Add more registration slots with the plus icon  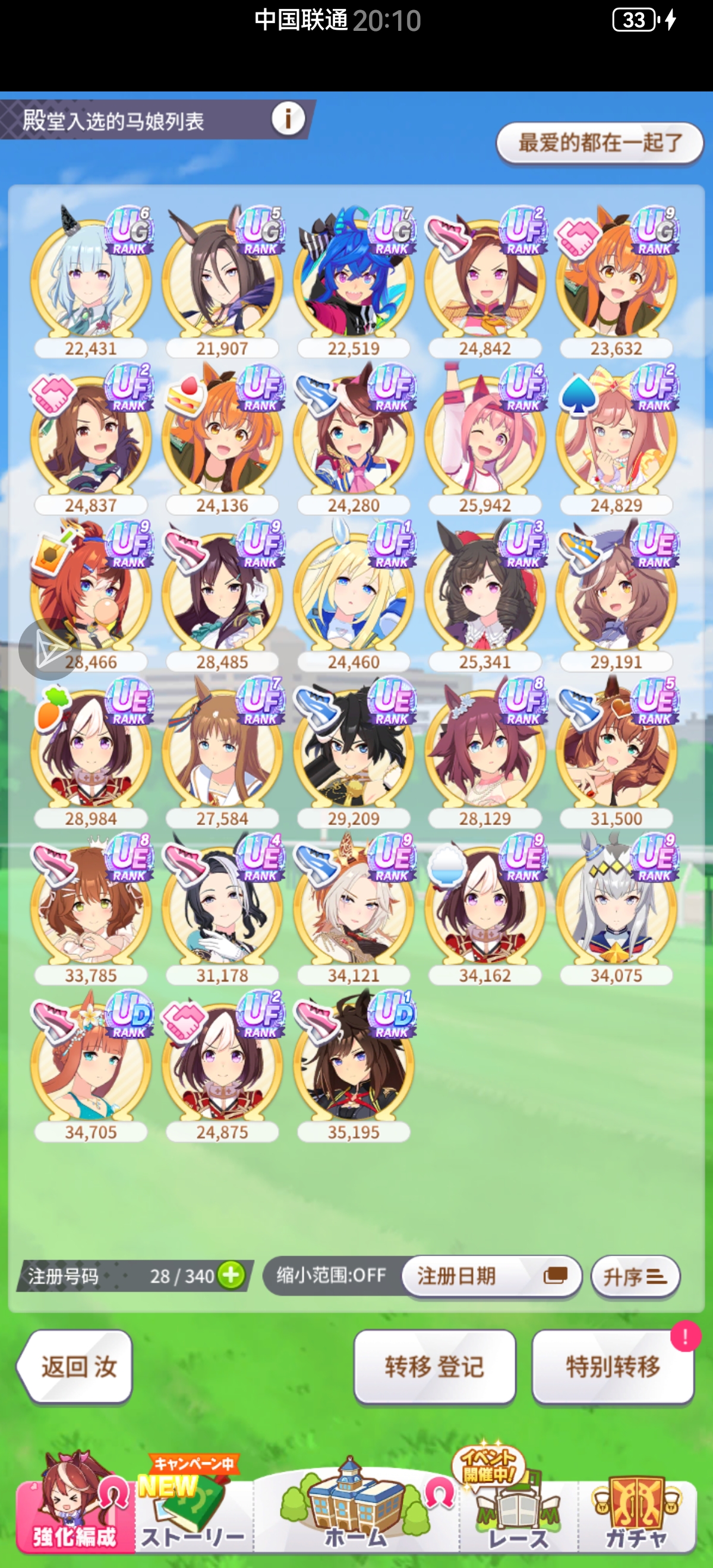231,1275
